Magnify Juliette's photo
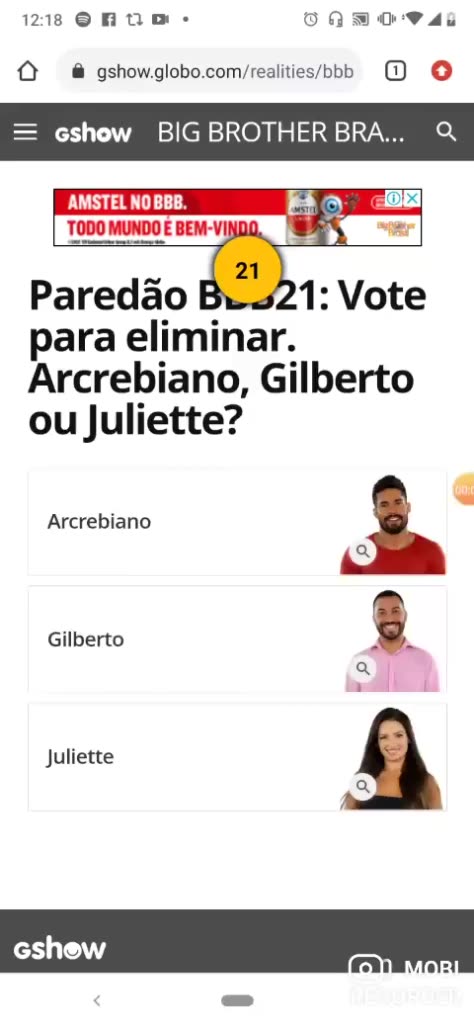This screenshot has height=1028, width=474. tap(363, 785)
